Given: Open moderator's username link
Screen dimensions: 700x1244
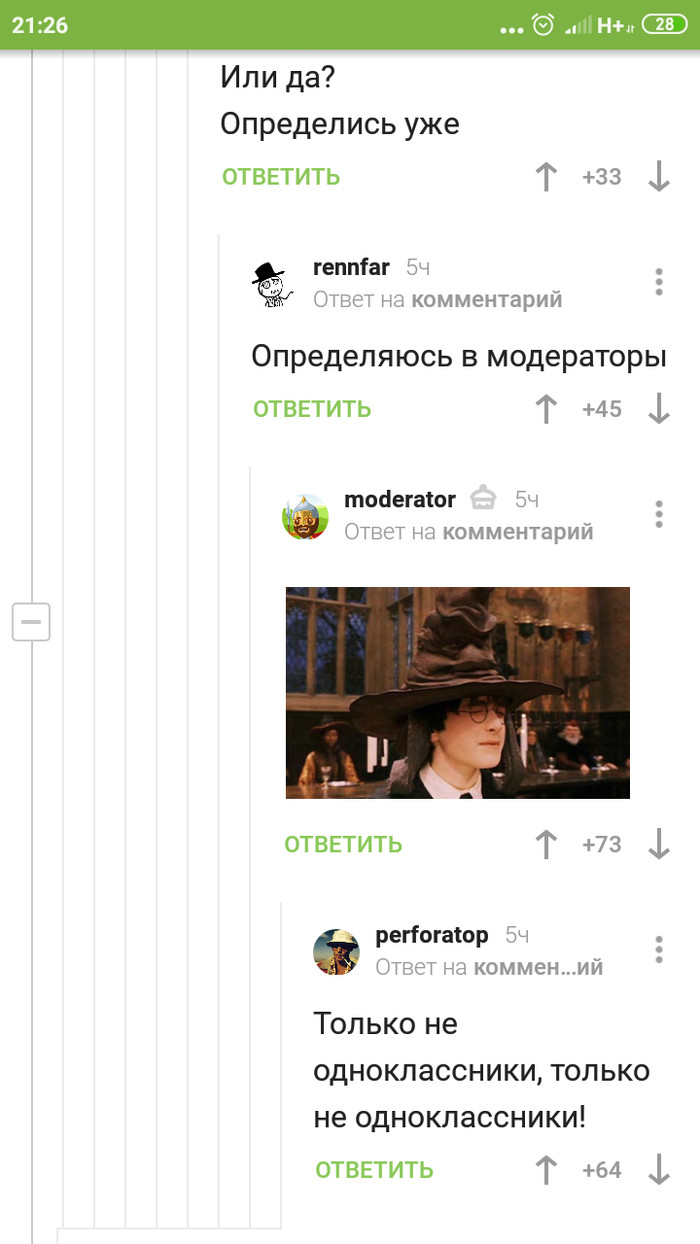Looking at the screenshot, I should tap(399, 499).
